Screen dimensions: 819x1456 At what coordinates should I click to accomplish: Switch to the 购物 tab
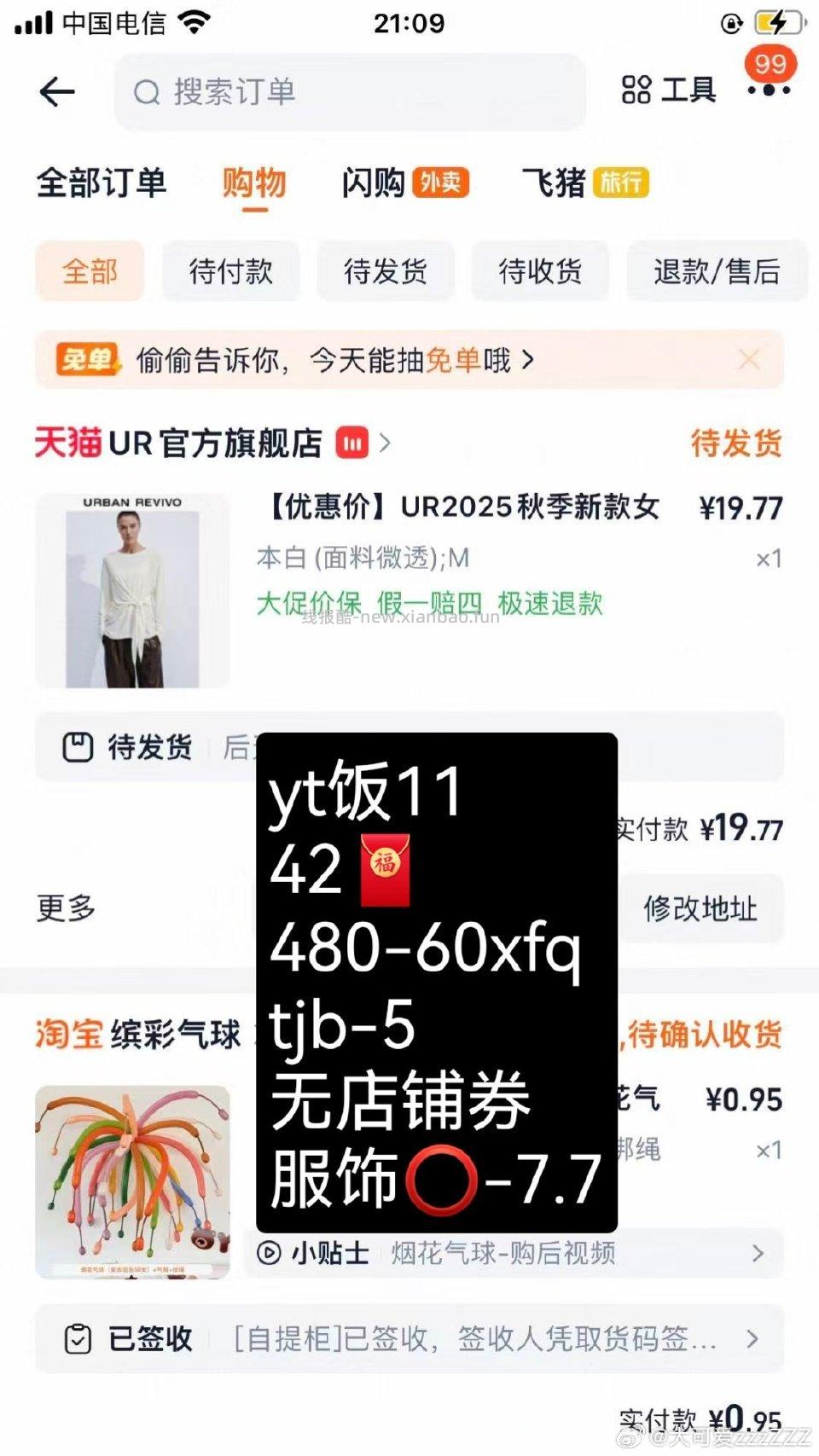click(x=252, y=183)
